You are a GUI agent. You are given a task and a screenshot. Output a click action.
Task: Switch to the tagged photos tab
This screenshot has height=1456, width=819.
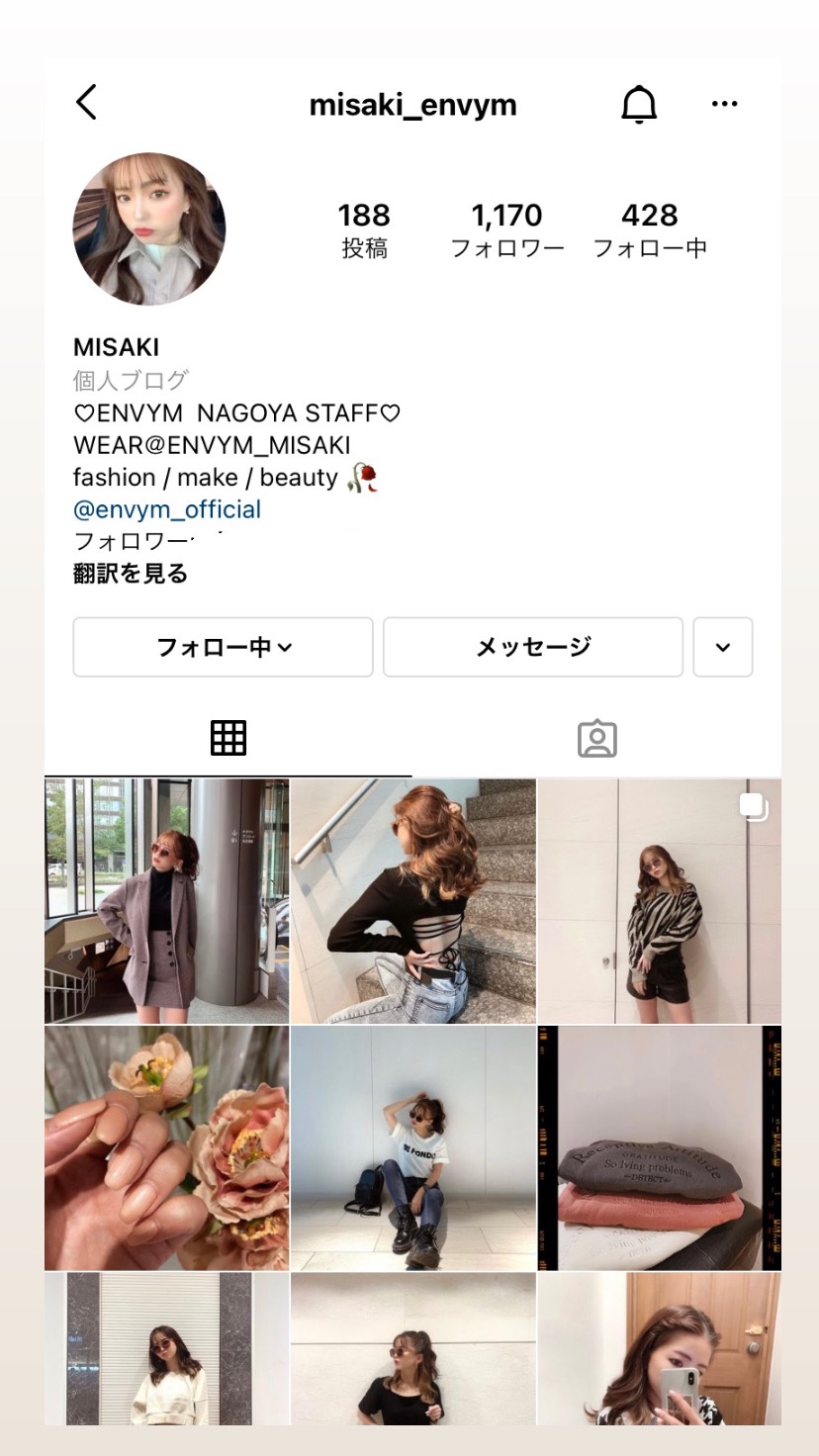596,739
